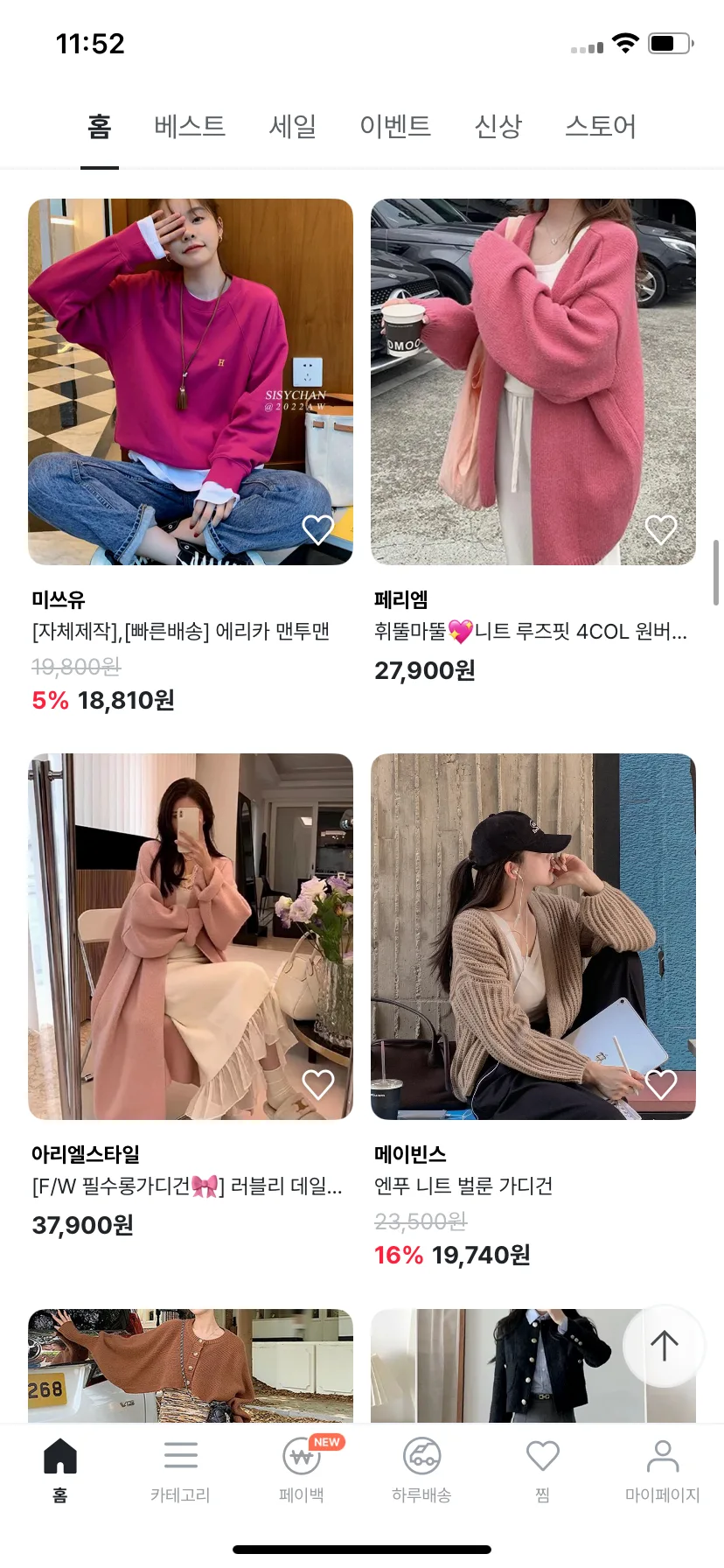View the 페리엠 니트 루즈핏 cardigan
The height and width of the screenshot is (1568, 724).
click(x=533, y=381)
